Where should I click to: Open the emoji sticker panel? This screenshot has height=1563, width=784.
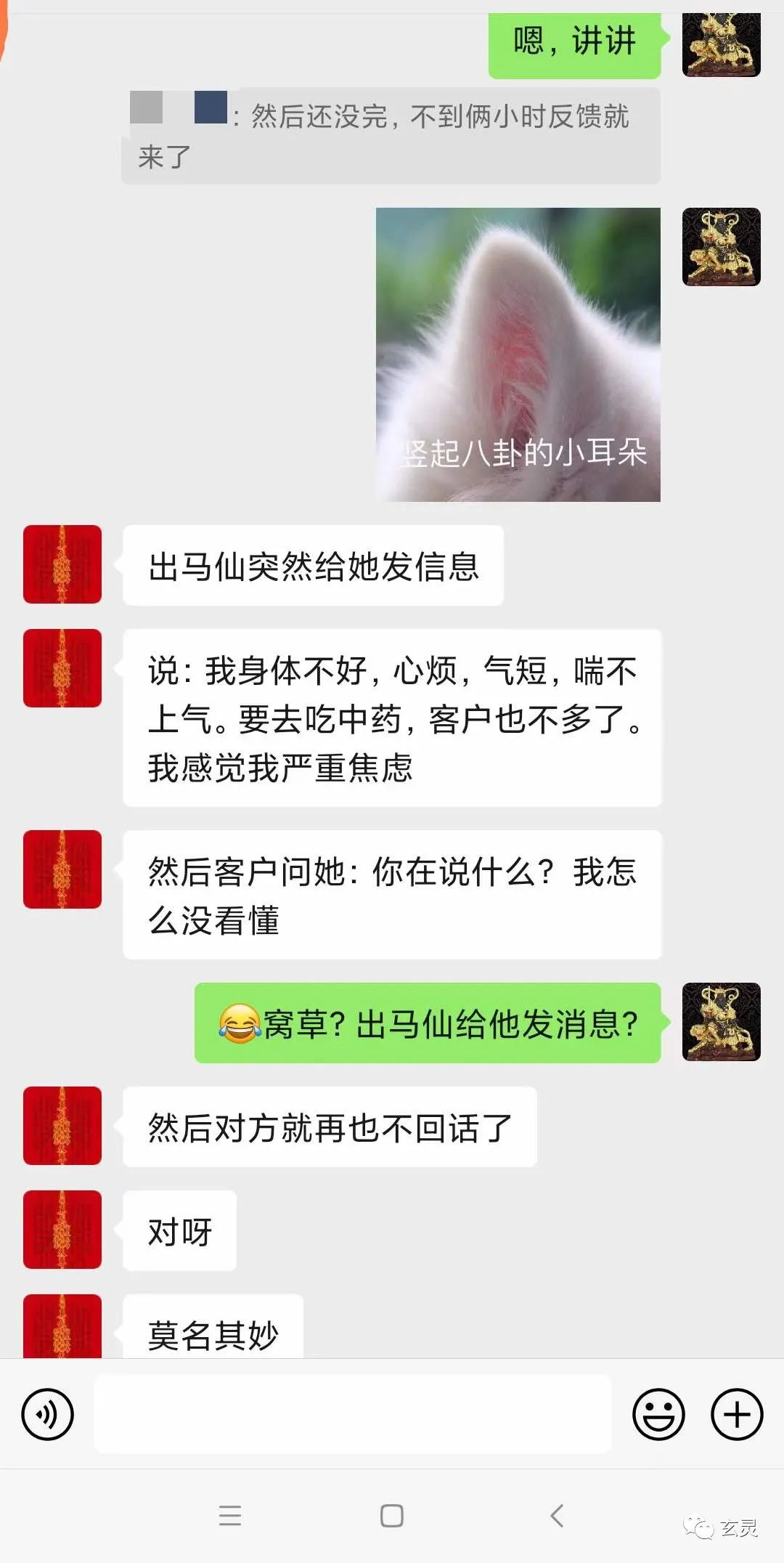pos(658,1414)
